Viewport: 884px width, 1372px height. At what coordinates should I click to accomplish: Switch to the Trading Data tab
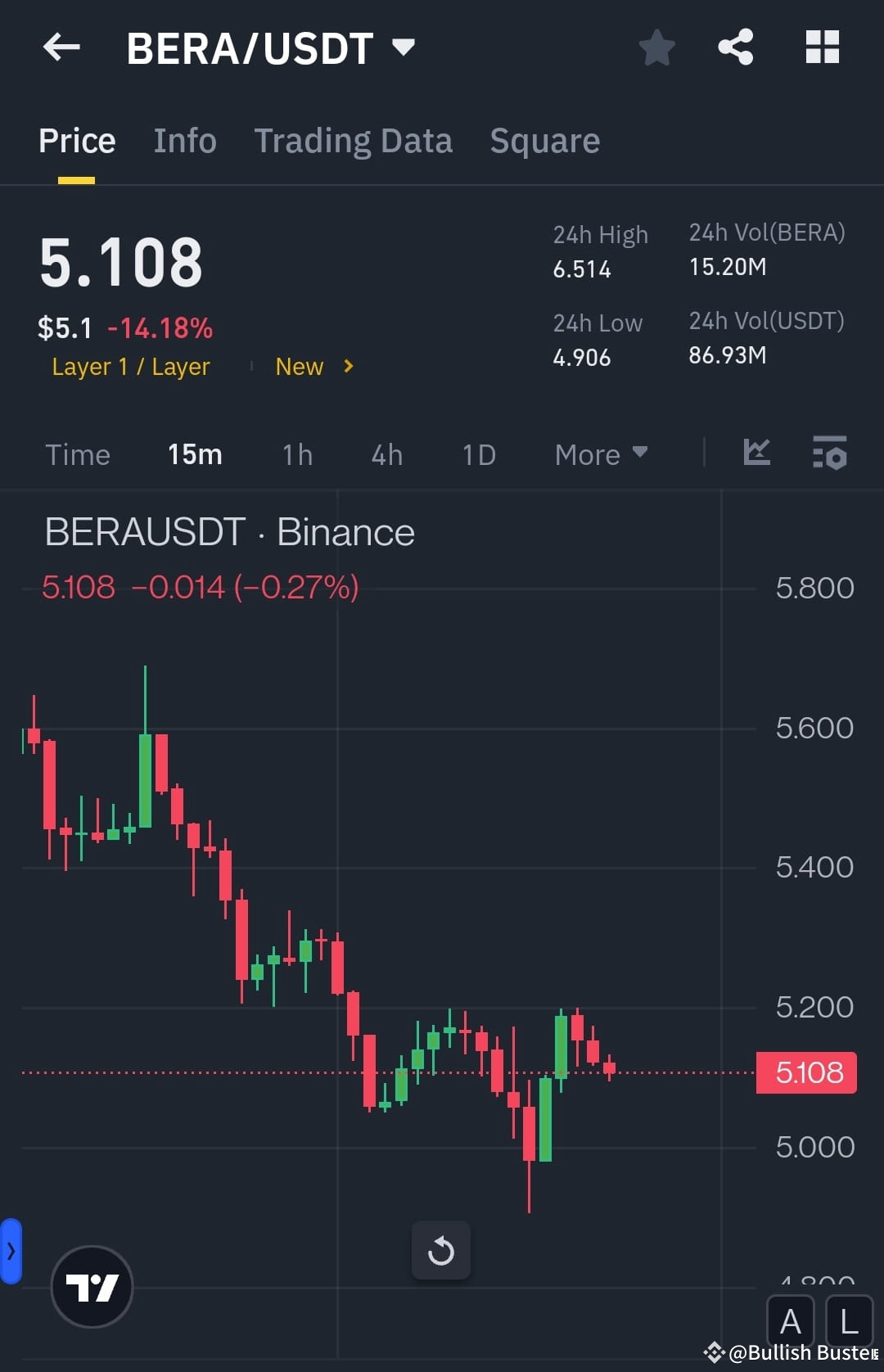tap(354, 140)
